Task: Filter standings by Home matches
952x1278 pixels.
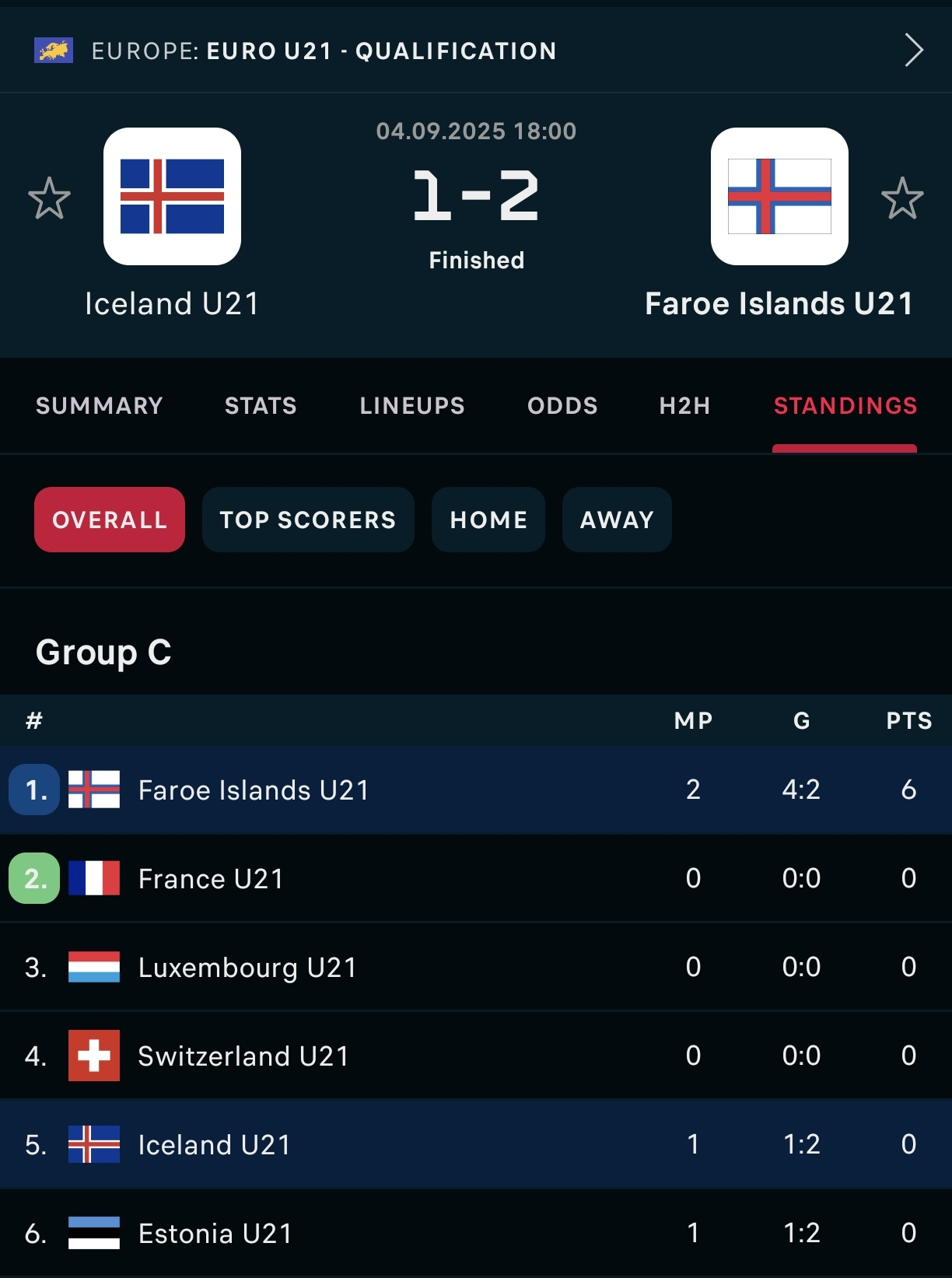Action: (488, 520)
